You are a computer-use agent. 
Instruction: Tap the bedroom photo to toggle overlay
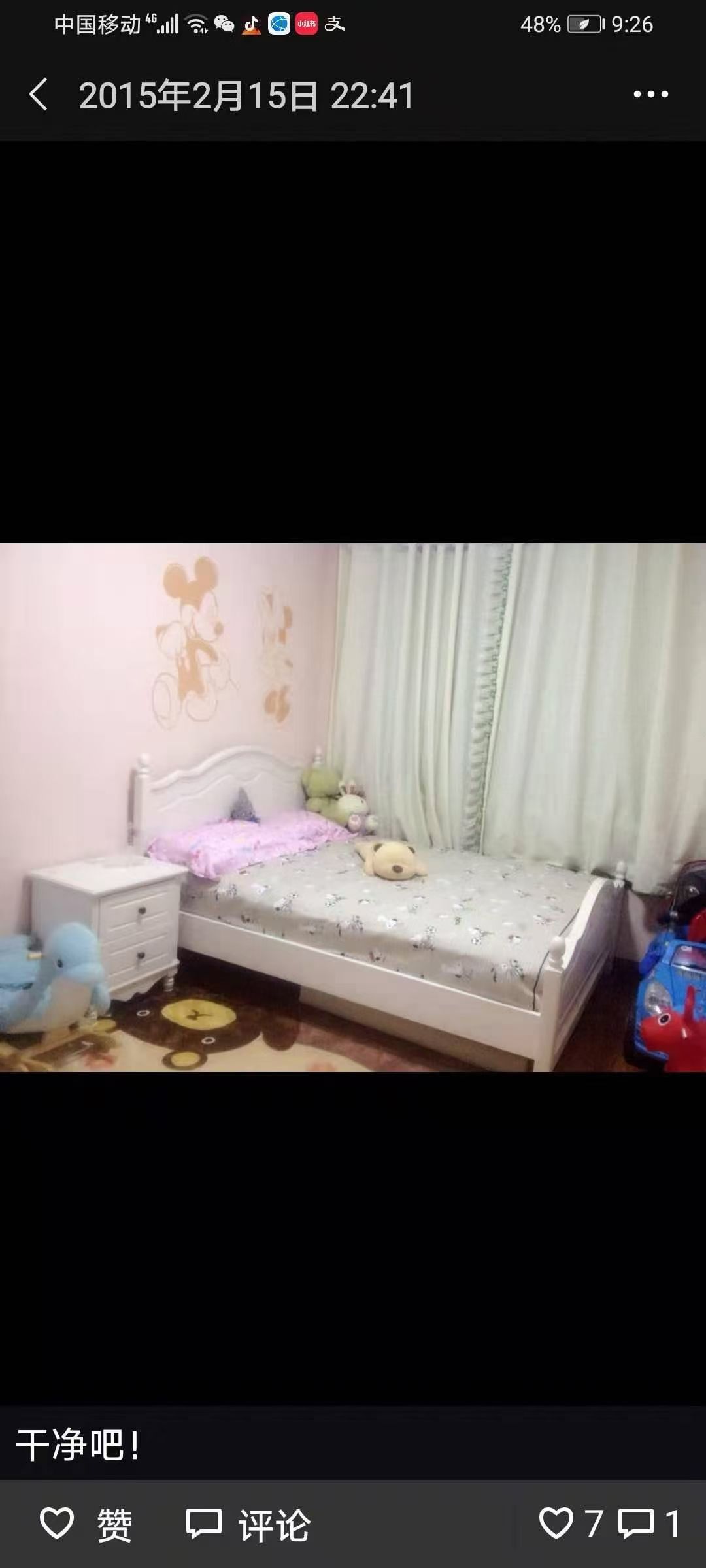[x=353, y=807]
